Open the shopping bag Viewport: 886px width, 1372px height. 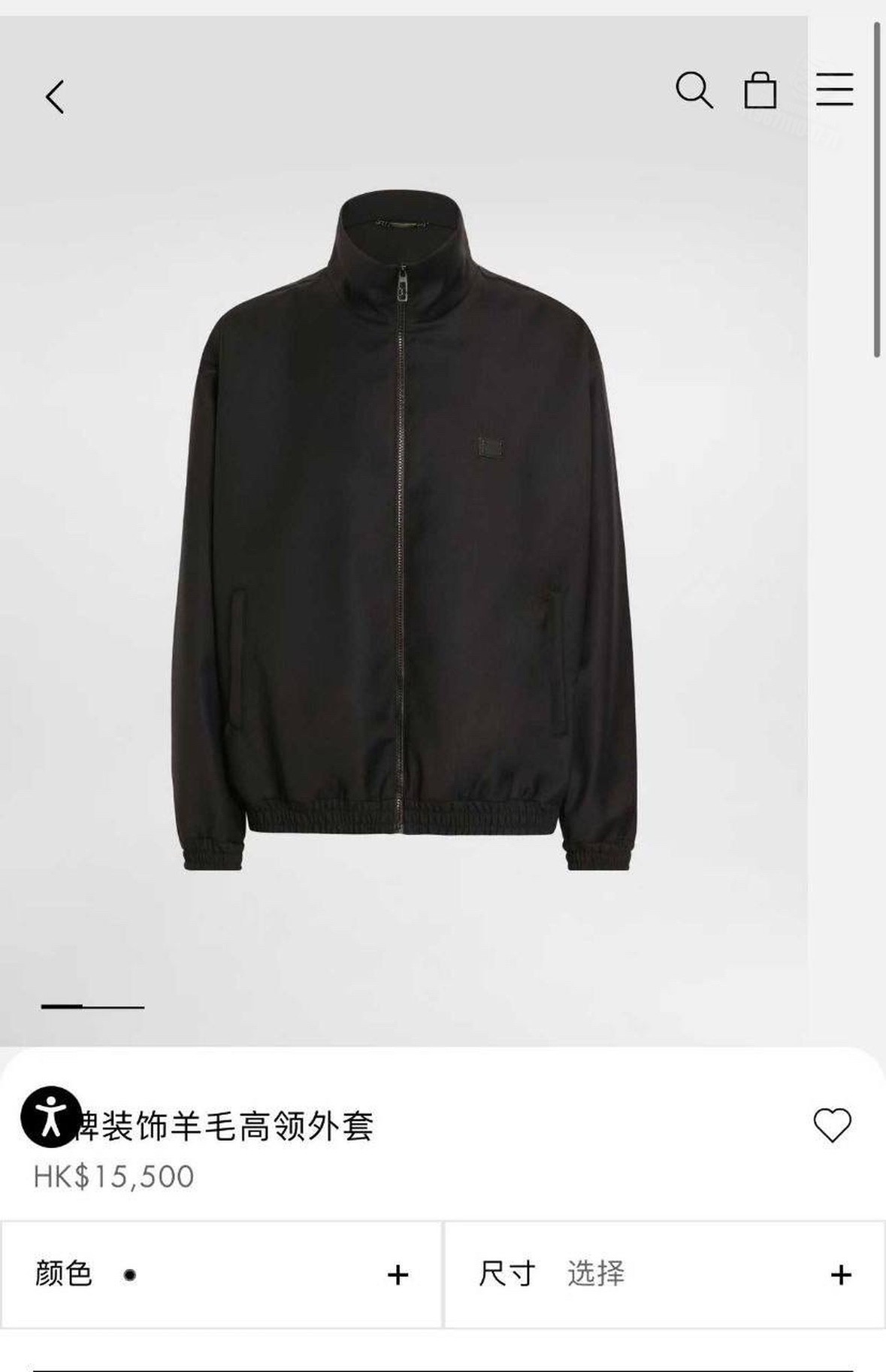coord(760,91)
